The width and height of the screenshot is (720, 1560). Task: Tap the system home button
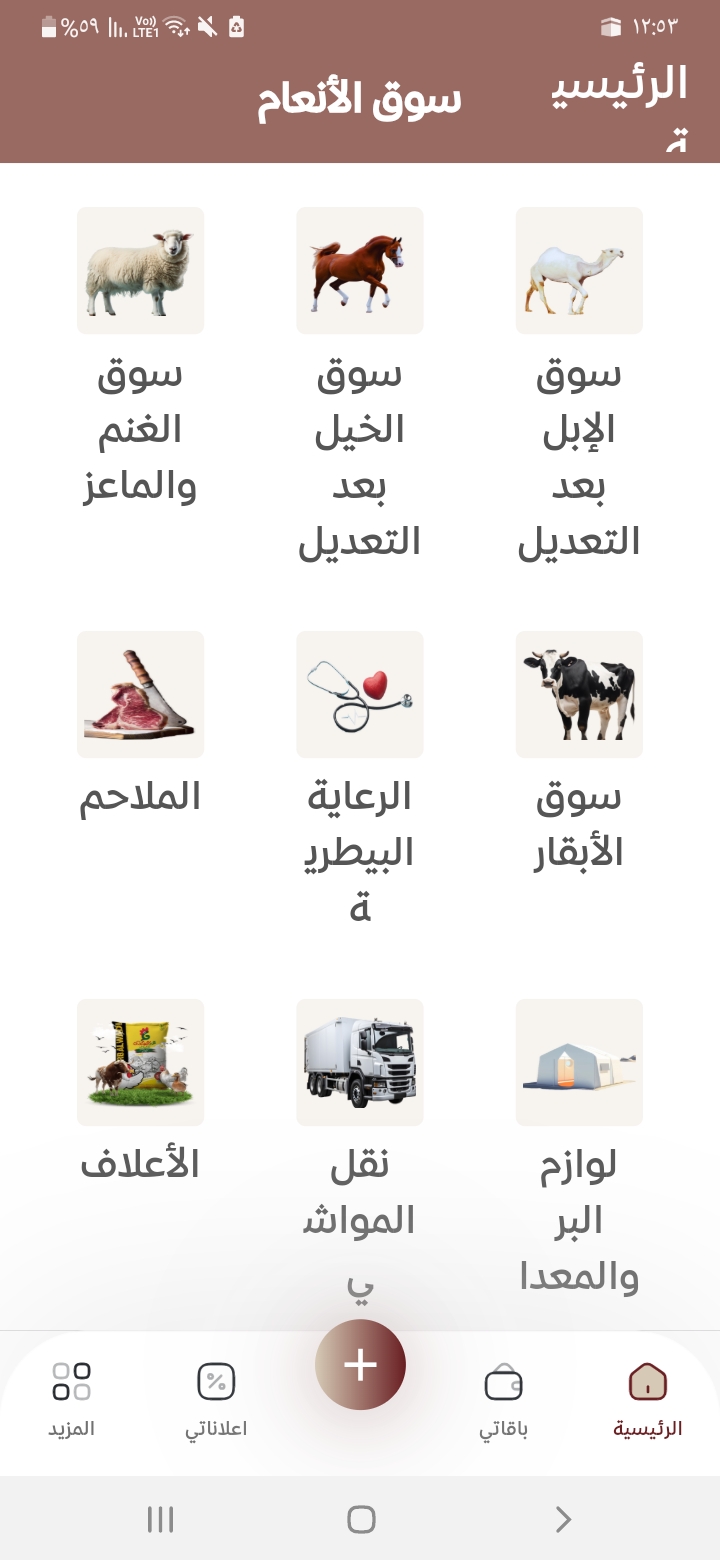[x=360, y=1520]
